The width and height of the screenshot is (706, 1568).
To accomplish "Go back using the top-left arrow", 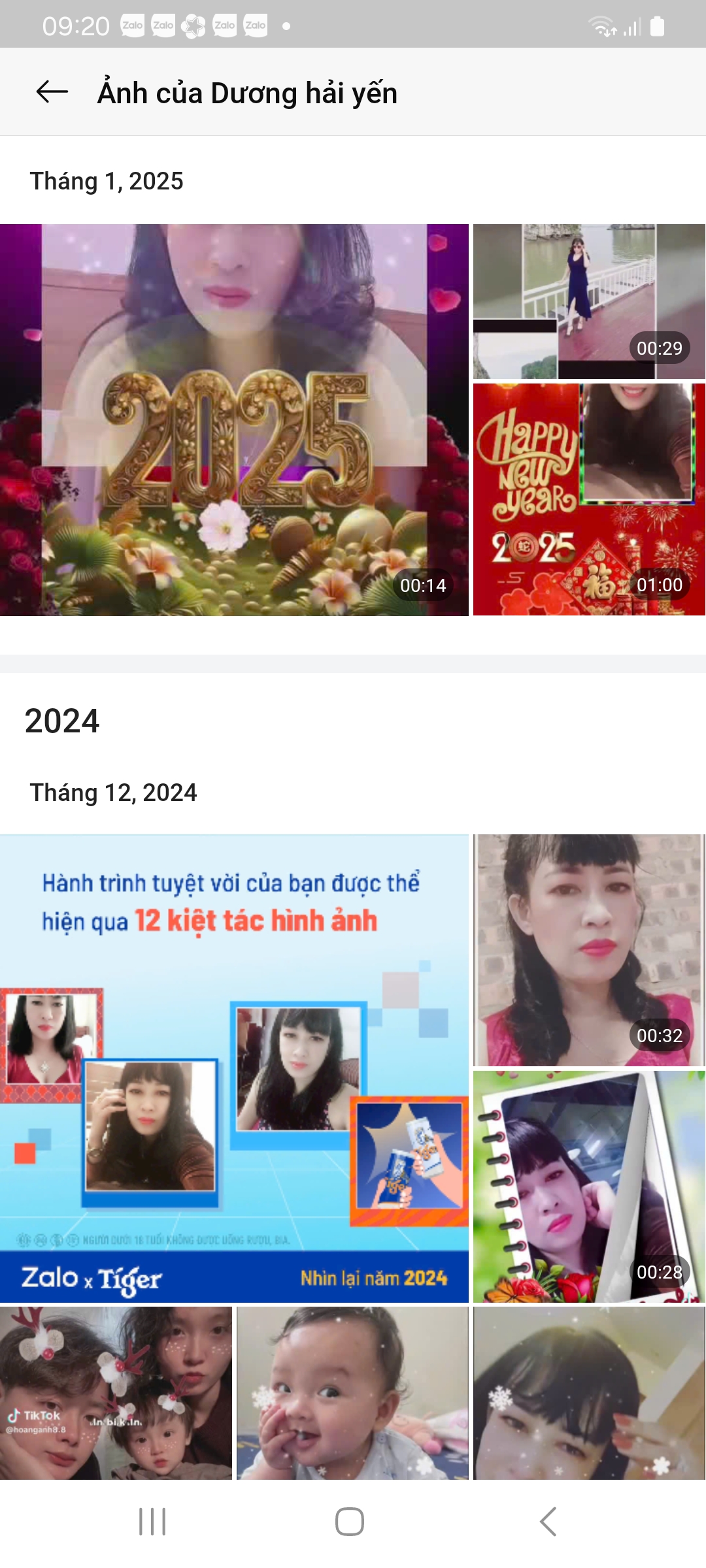I will click(x=52, y=92).
